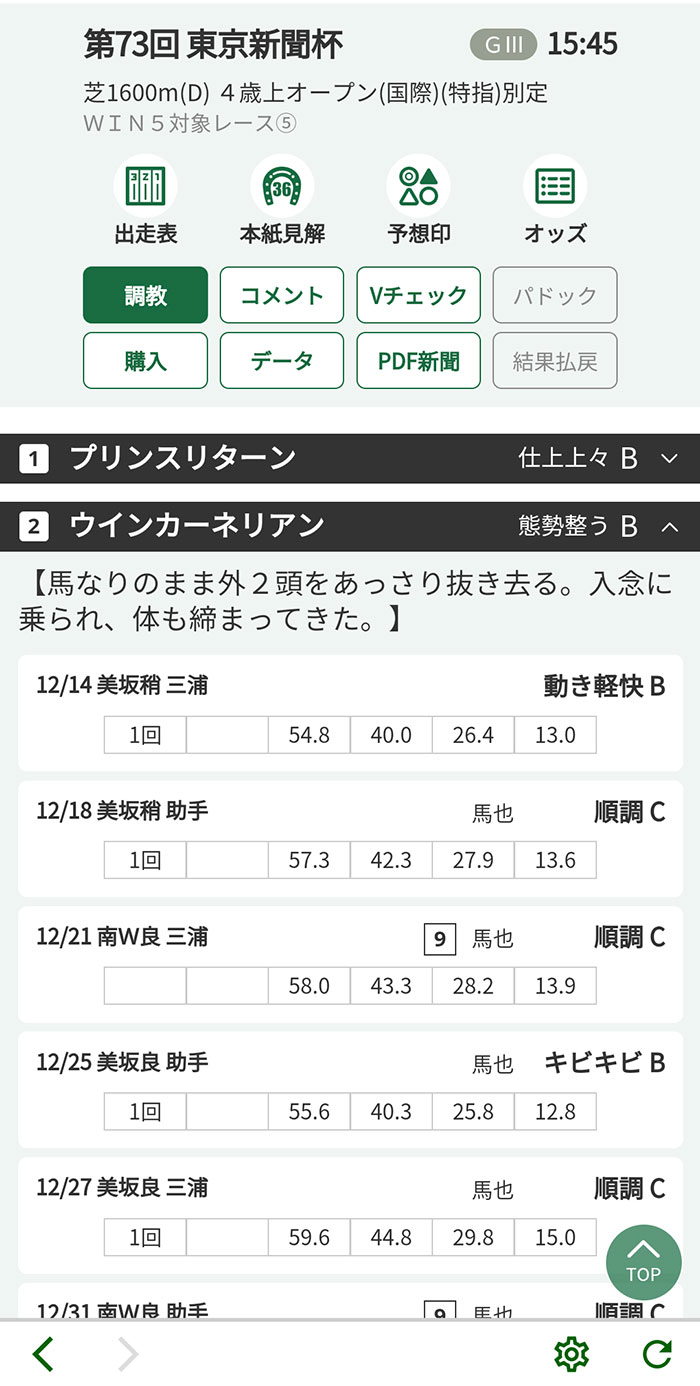The height and width of the screenshot is (1386, 700).
Task: Switch to the コメント tab
Action: tap(282, 295)
